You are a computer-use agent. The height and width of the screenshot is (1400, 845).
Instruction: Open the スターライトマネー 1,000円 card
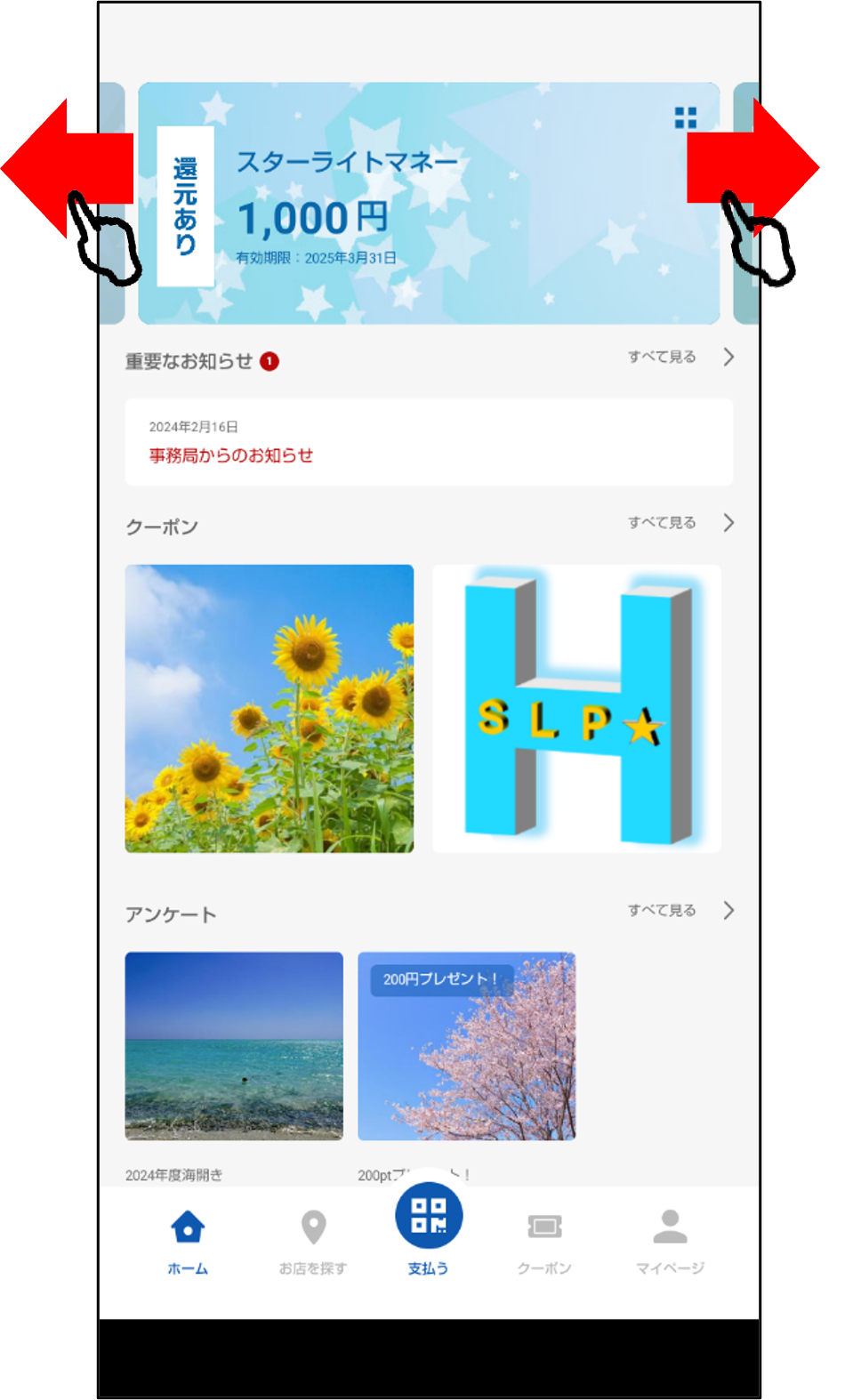(x=429, y=203)
